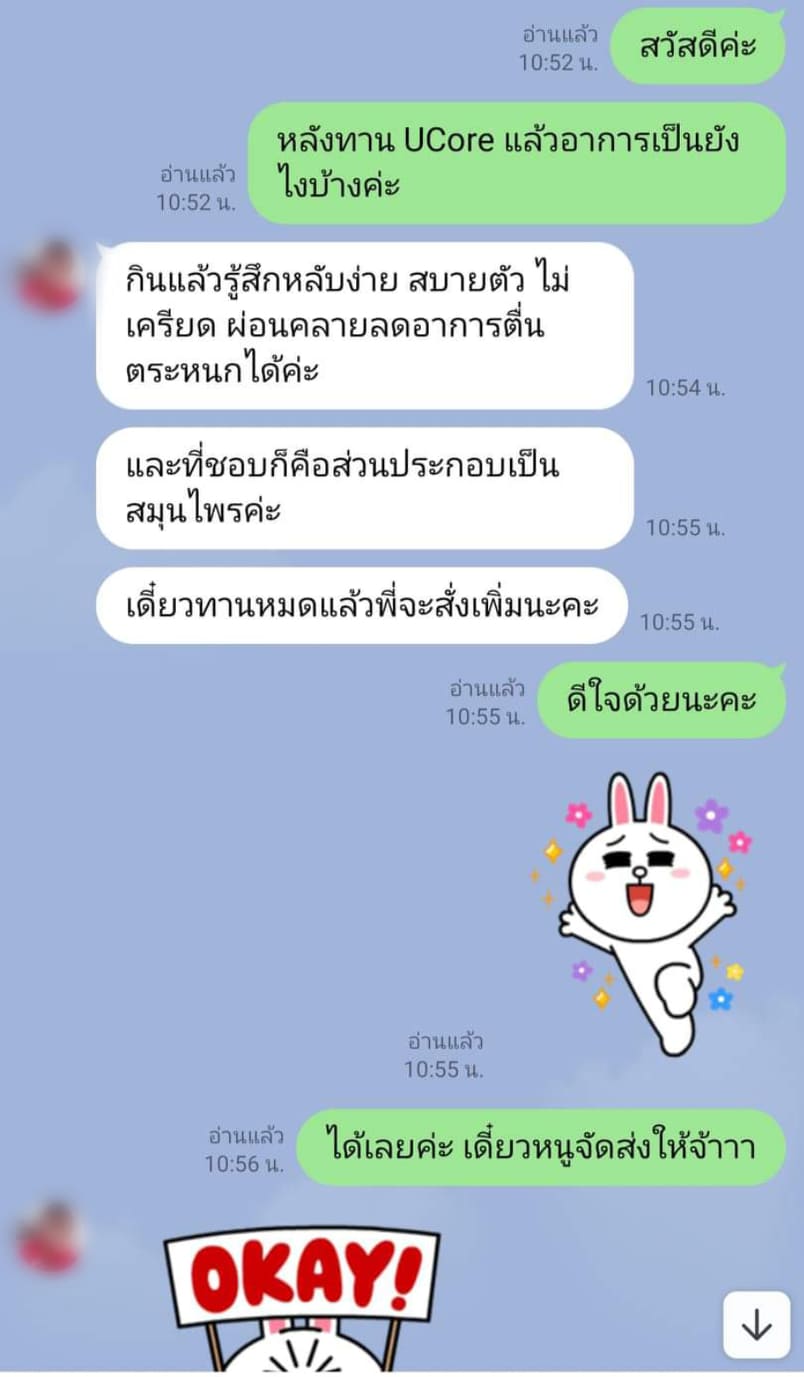Jump to latest message with down arrow
Image resolution: width=804 pixels, height=1377 pixels.
coord(756,1325)
